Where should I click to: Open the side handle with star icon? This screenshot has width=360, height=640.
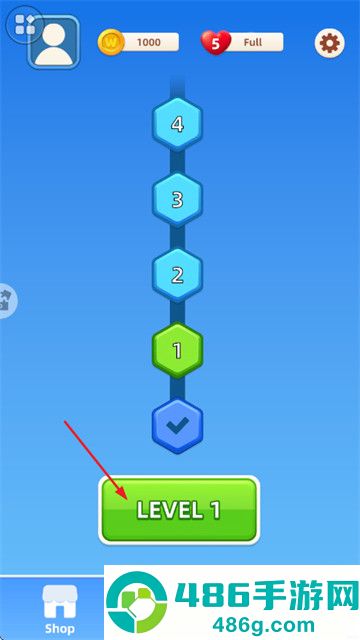pyautogui.click(x=7, y=301)
